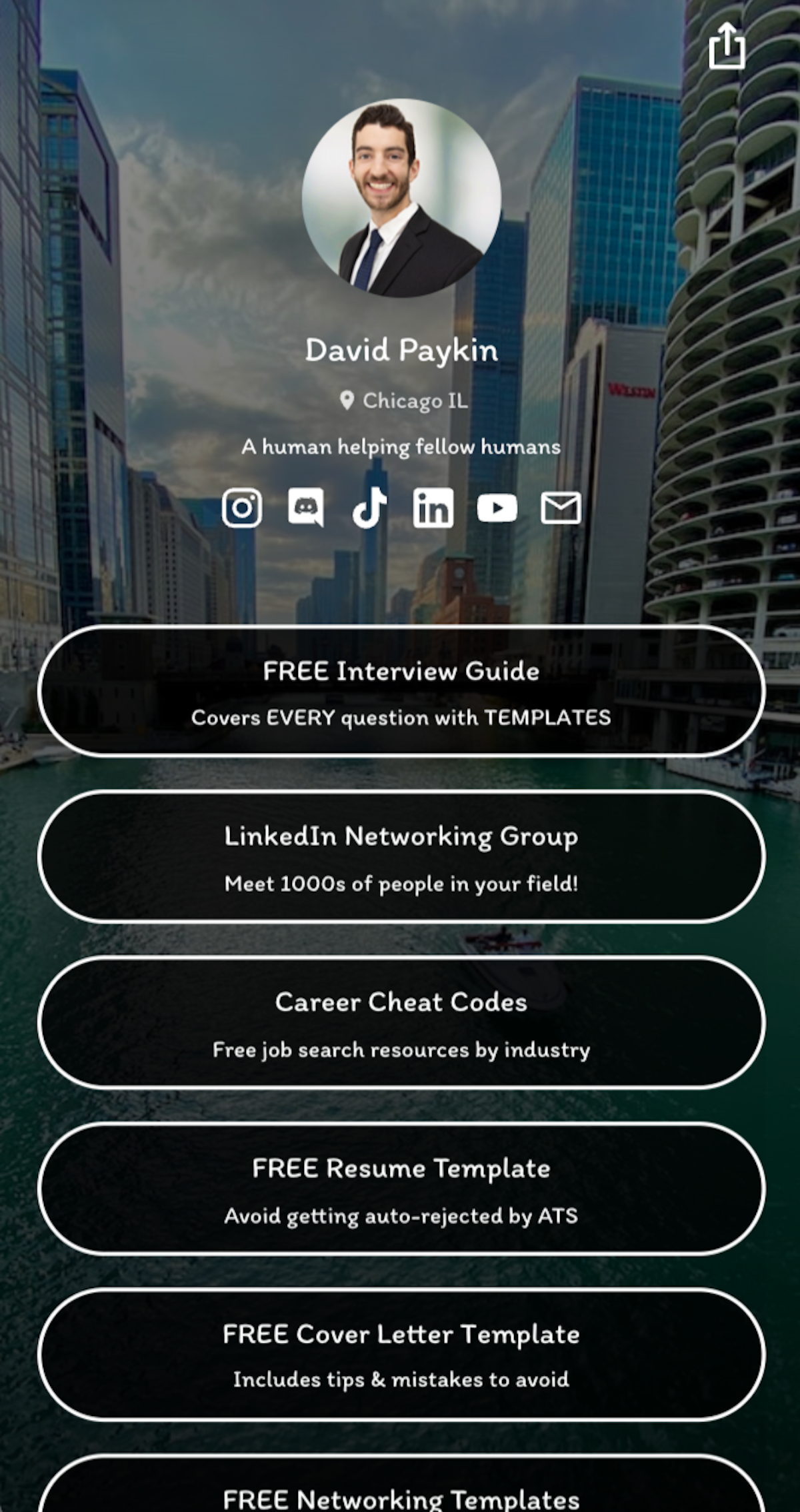Get the FREE Resume Template
800x1512 pixels.
coord(401,1189)
